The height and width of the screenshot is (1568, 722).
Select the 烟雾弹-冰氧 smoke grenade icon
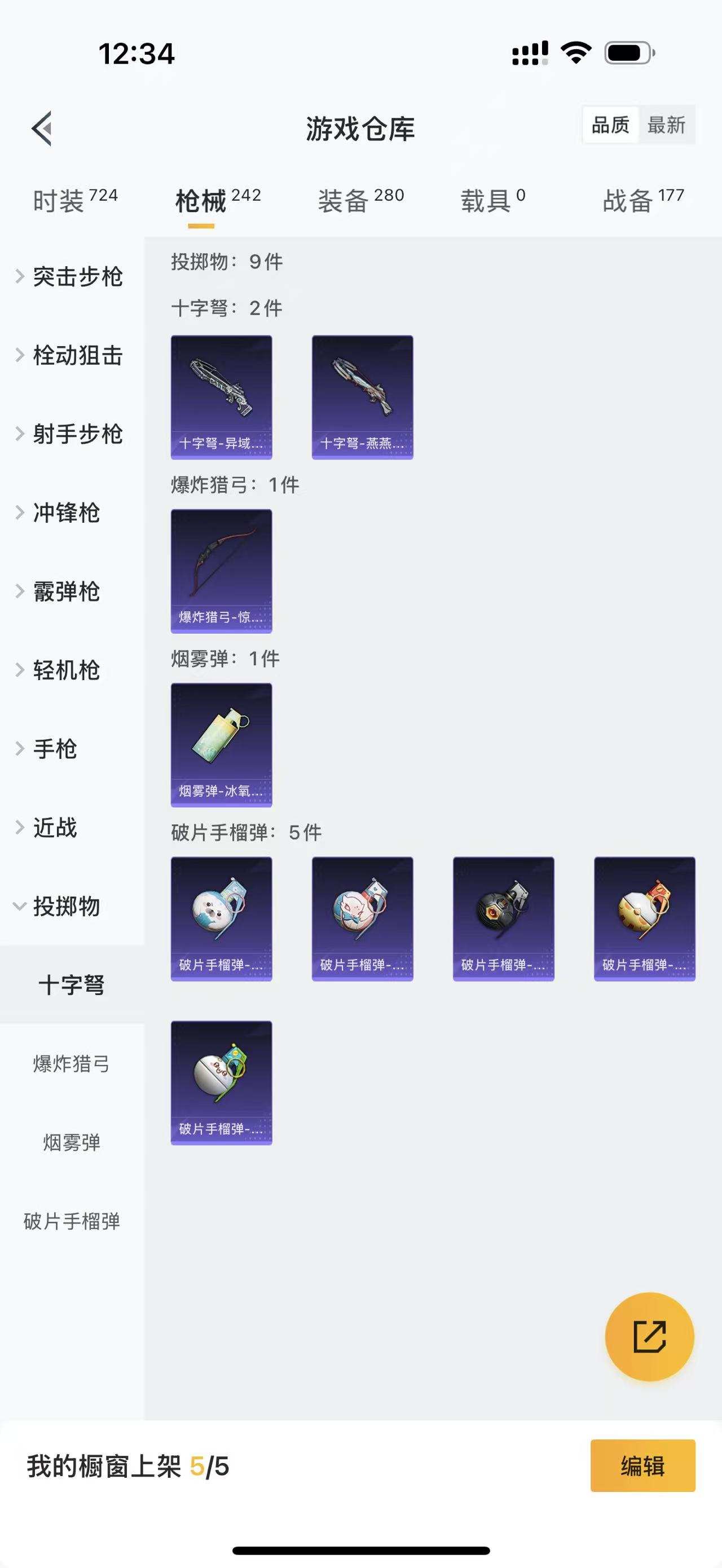222,745
